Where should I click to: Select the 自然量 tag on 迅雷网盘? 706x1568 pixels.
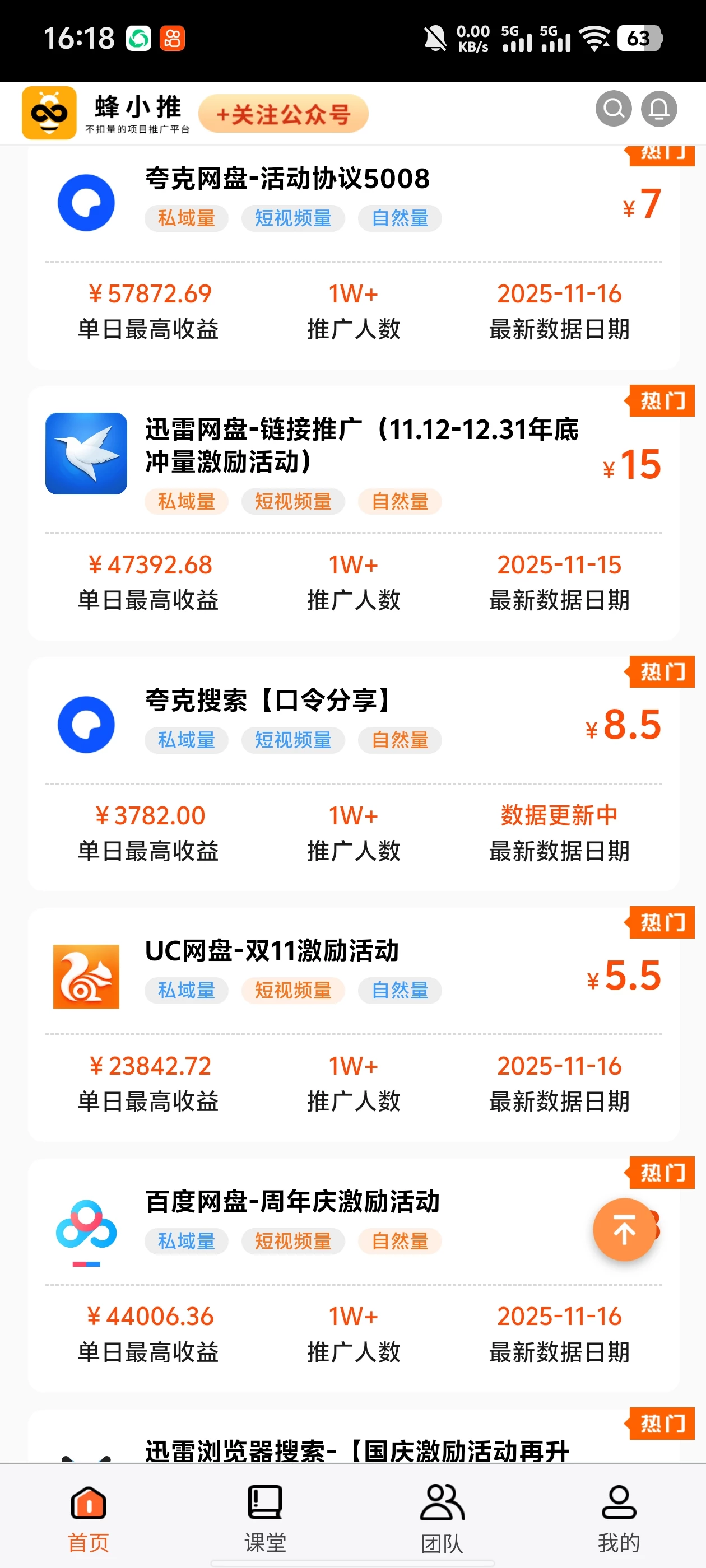point(399,501)
